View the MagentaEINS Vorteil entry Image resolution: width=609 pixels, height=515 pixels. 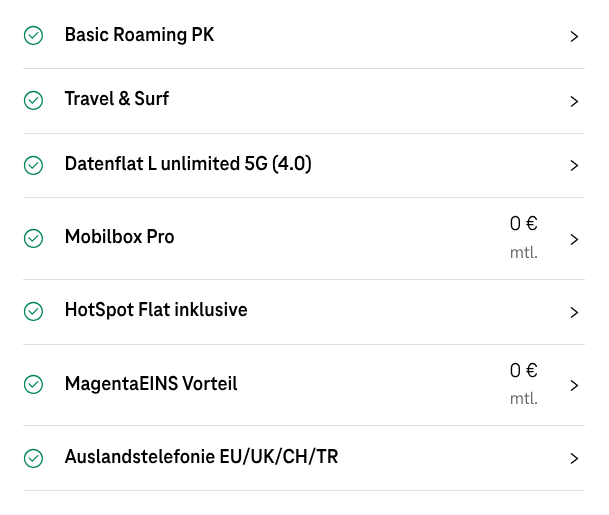click(151, 384)
